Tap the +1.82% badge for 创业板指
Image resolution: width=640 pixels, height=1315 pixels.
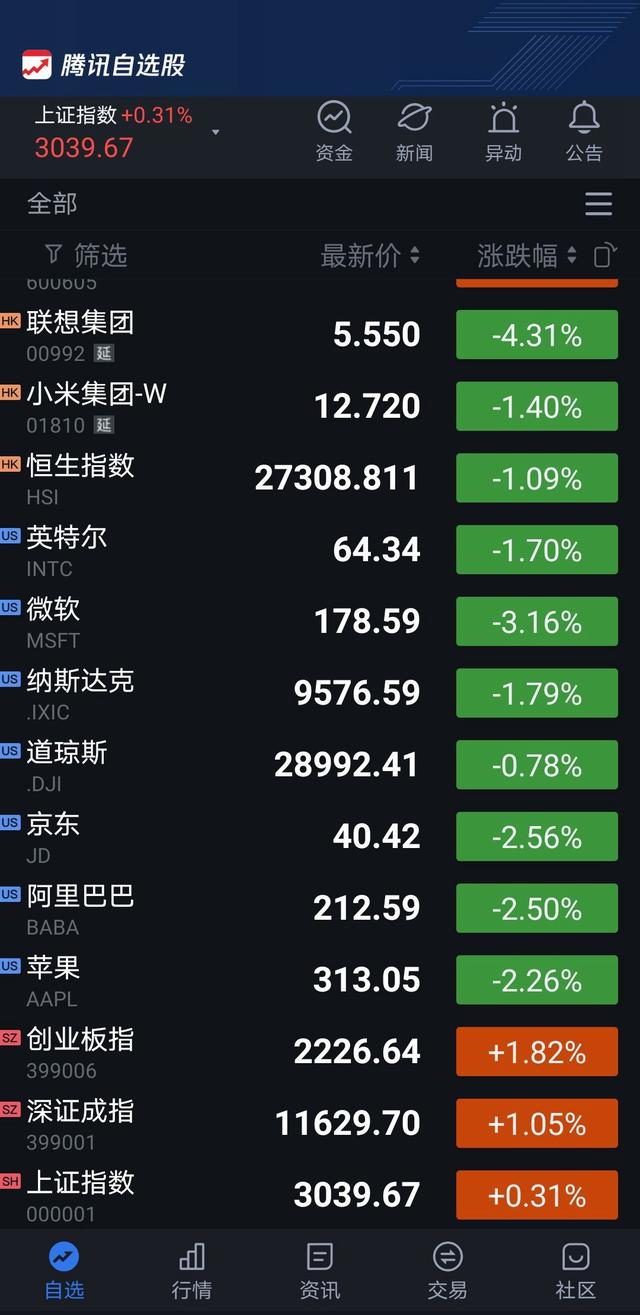pyautogui.click(x=537, y=1052)
